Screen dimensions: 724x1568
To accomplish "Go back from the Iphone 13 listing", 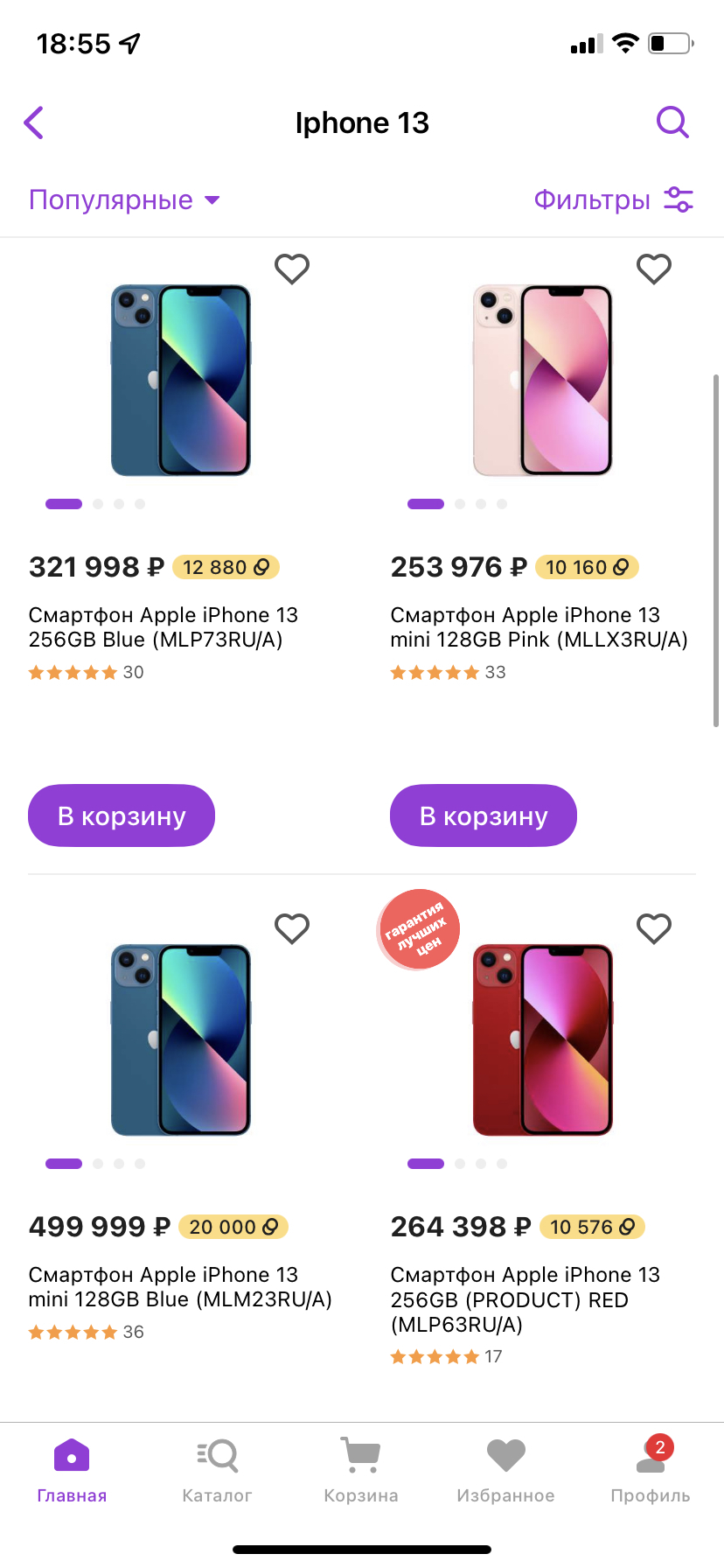I will pos(34,123).
